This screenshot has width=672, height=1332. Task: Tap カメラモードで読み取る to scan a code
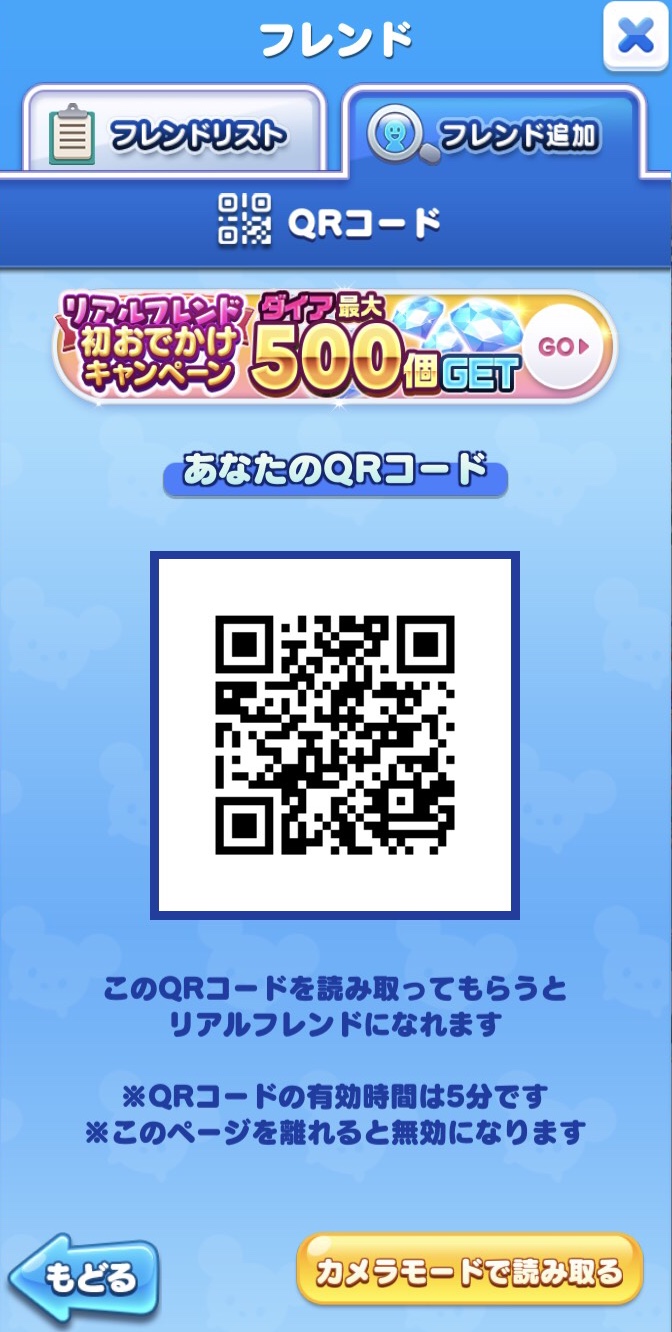point(469,1271)
